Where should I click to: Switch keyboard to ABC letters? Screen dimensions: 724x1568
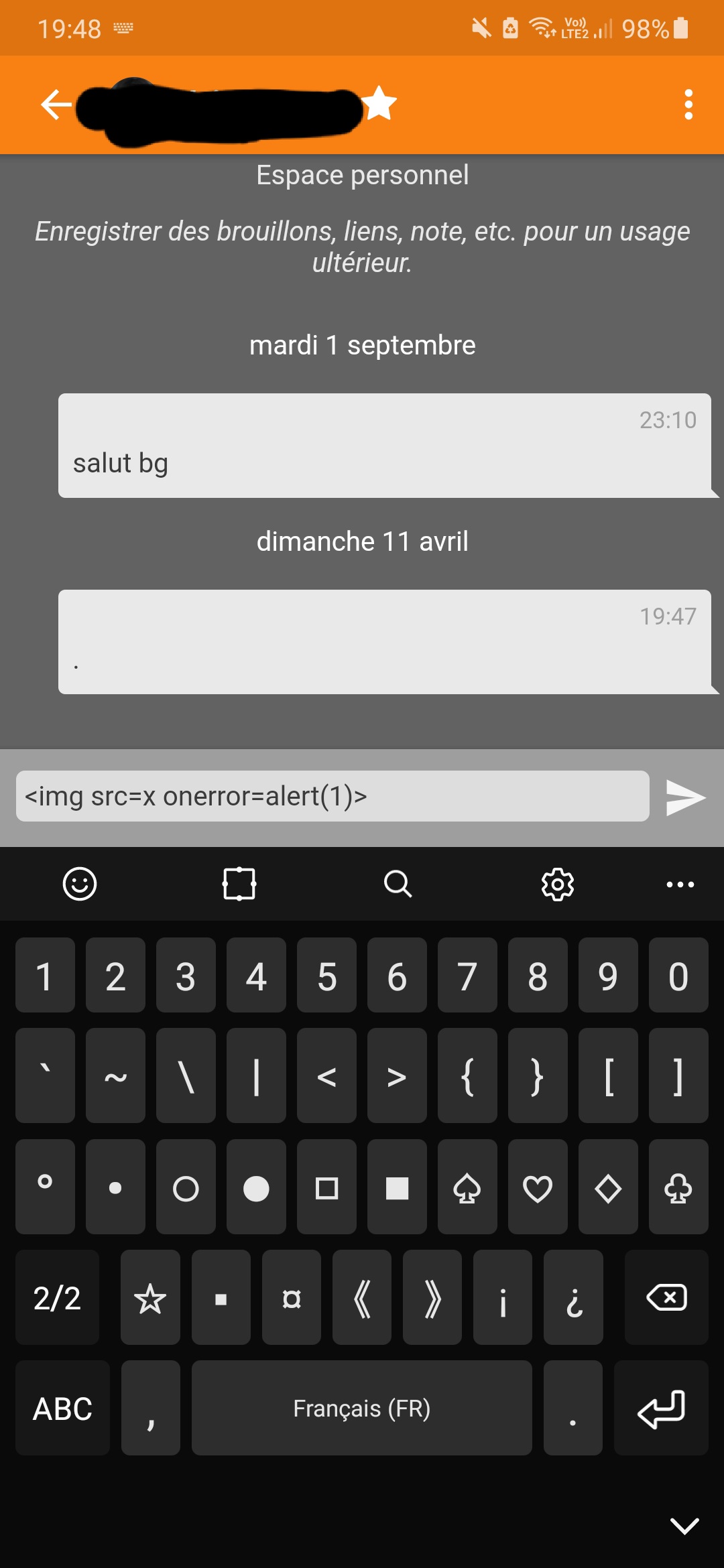(x=62, y=1408)
